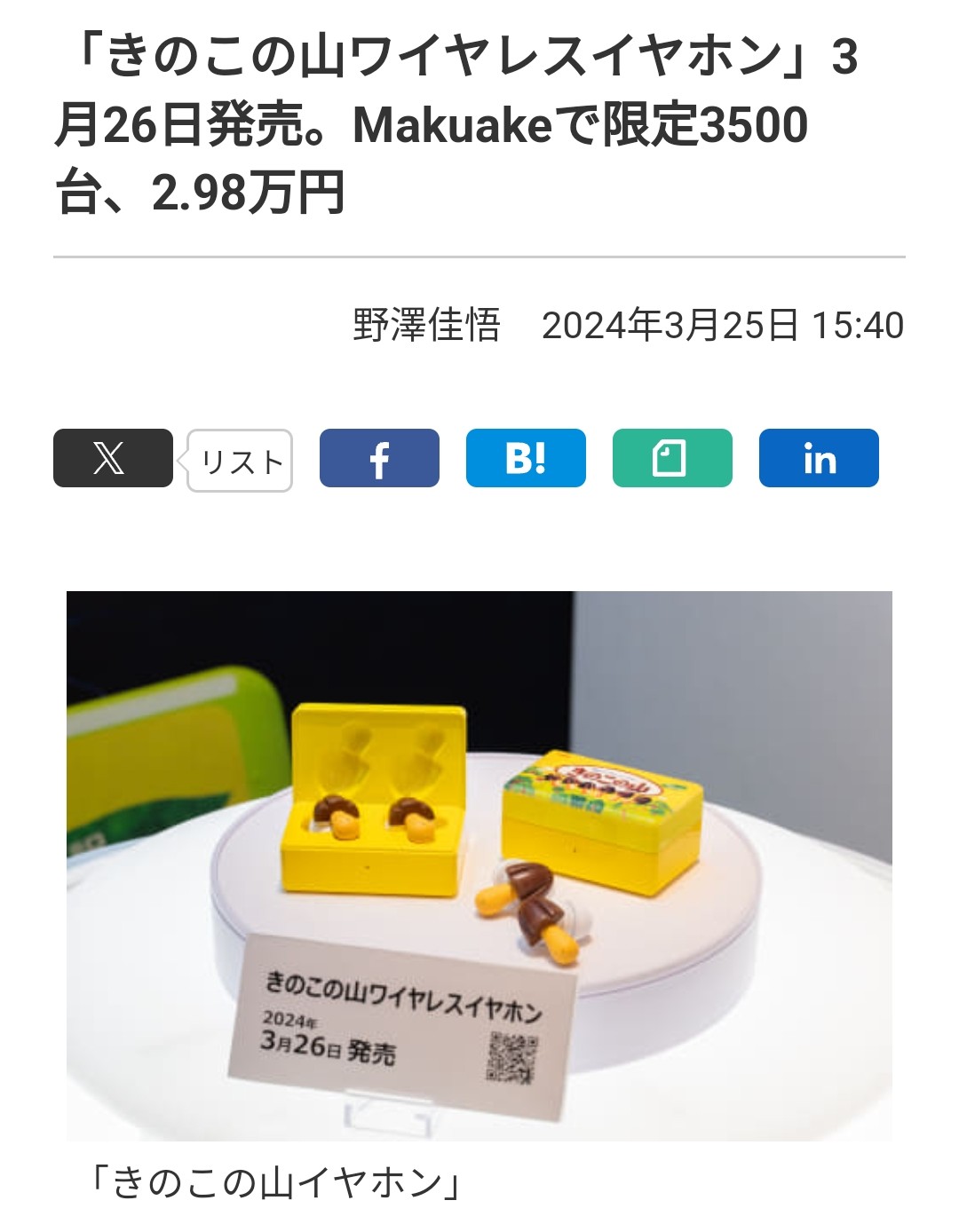Open author 野澤佳悟's page
959x1232 pixels.
[x=427, y=325]
